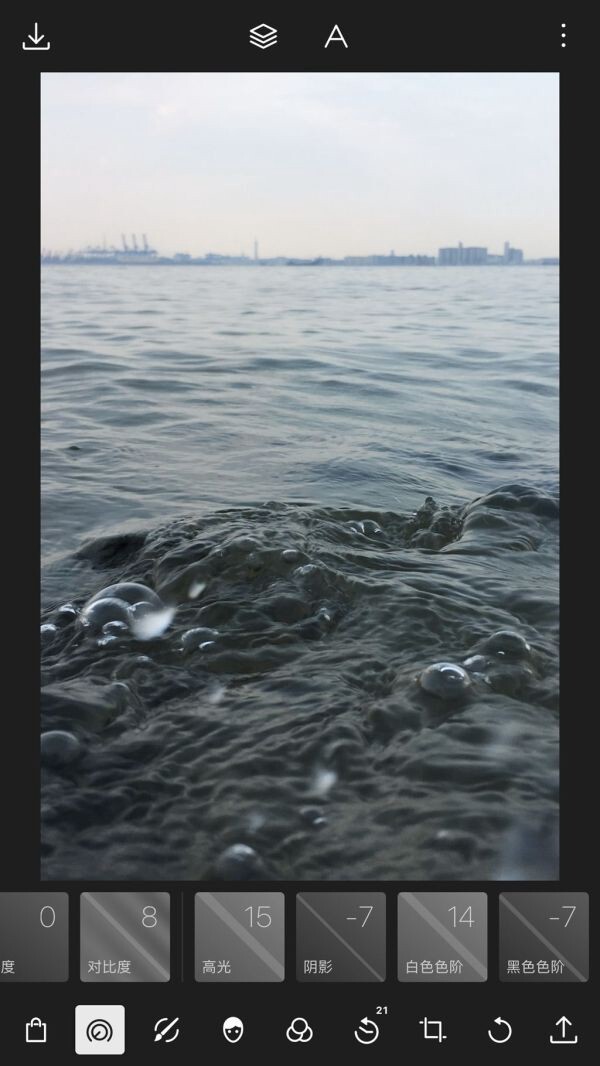Select the 对比度 contrast adjustment
Viewport: 600px width, 1066px height.
pos(125,936)
